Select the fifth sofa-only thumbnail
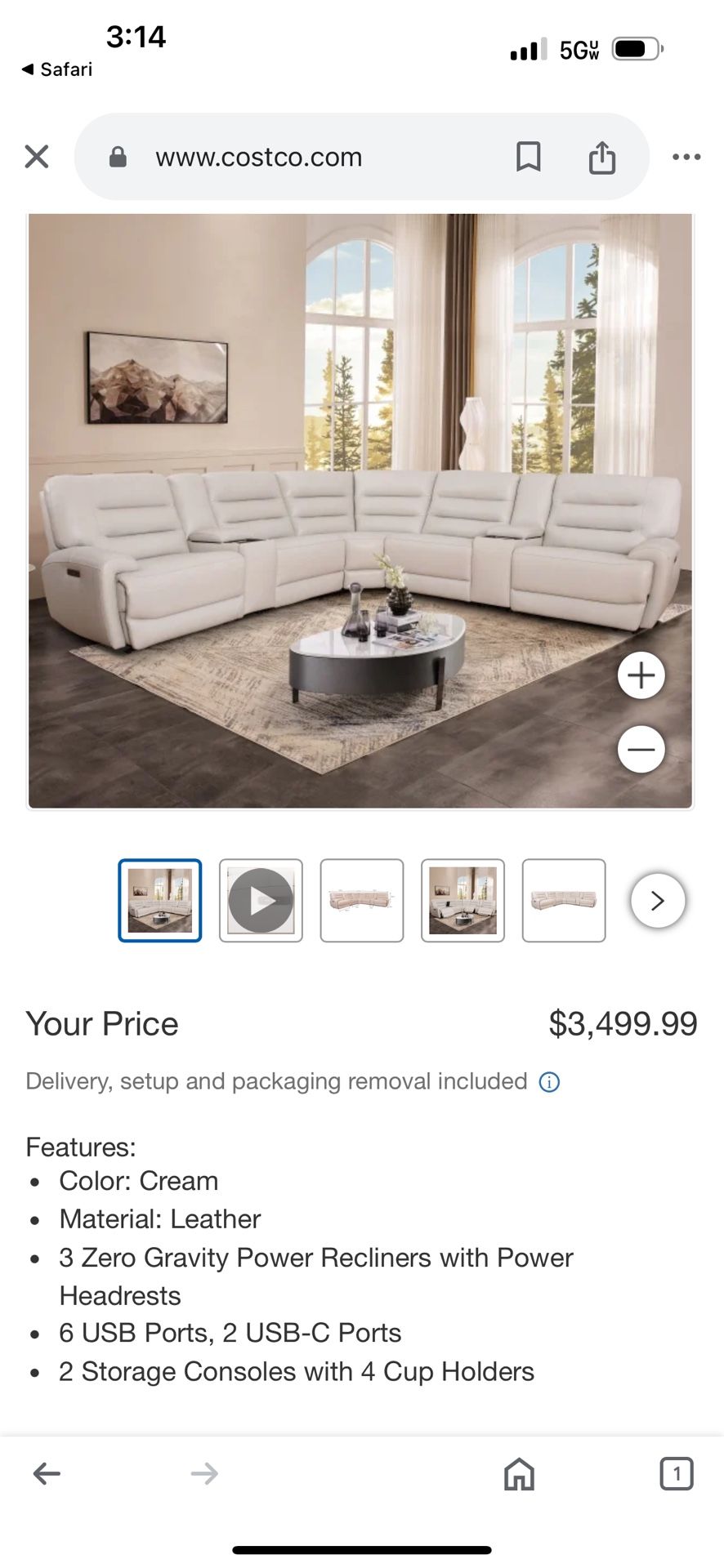724x1568 pixels. (x=564, y=900)
